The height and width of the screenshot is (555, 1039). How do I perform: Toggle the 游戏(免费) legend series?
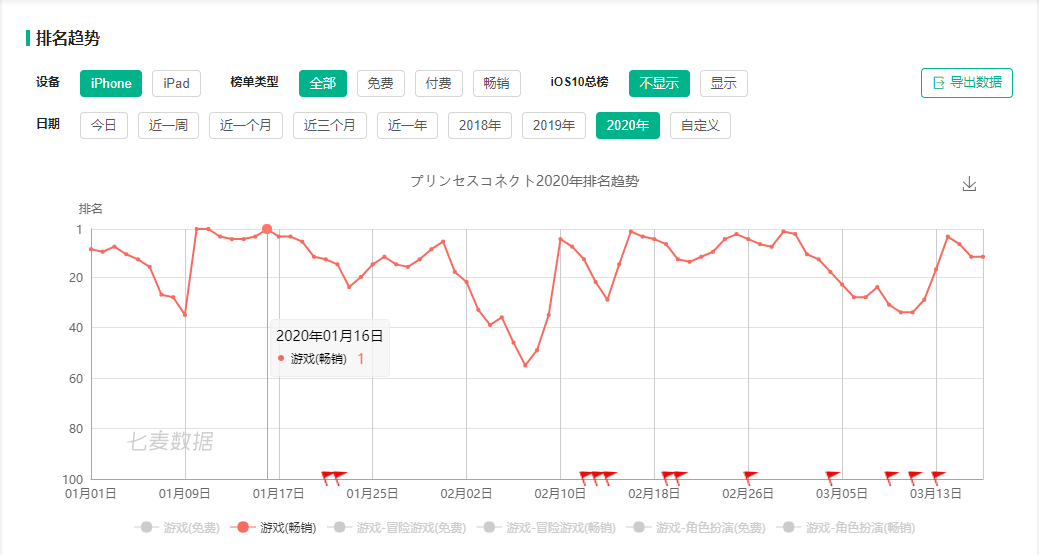(x=177, y=527)
